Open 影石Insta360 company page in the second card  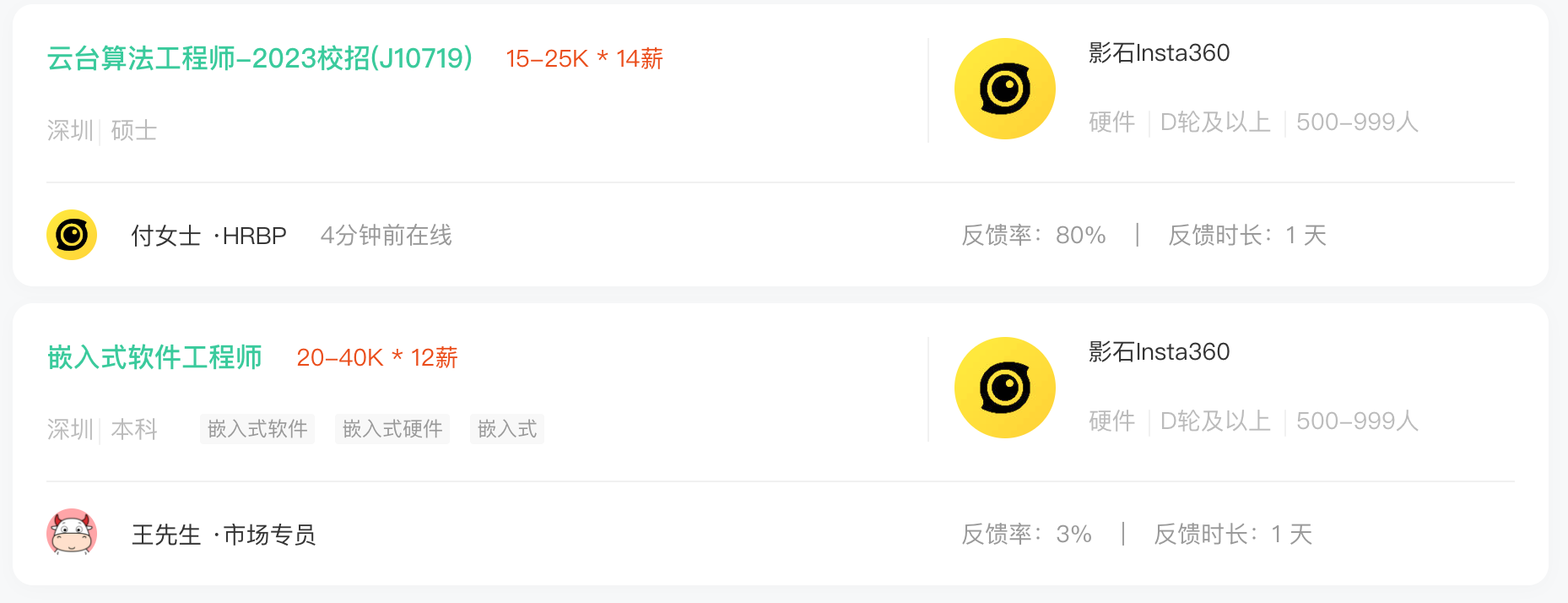click(x=1159, y=352)
